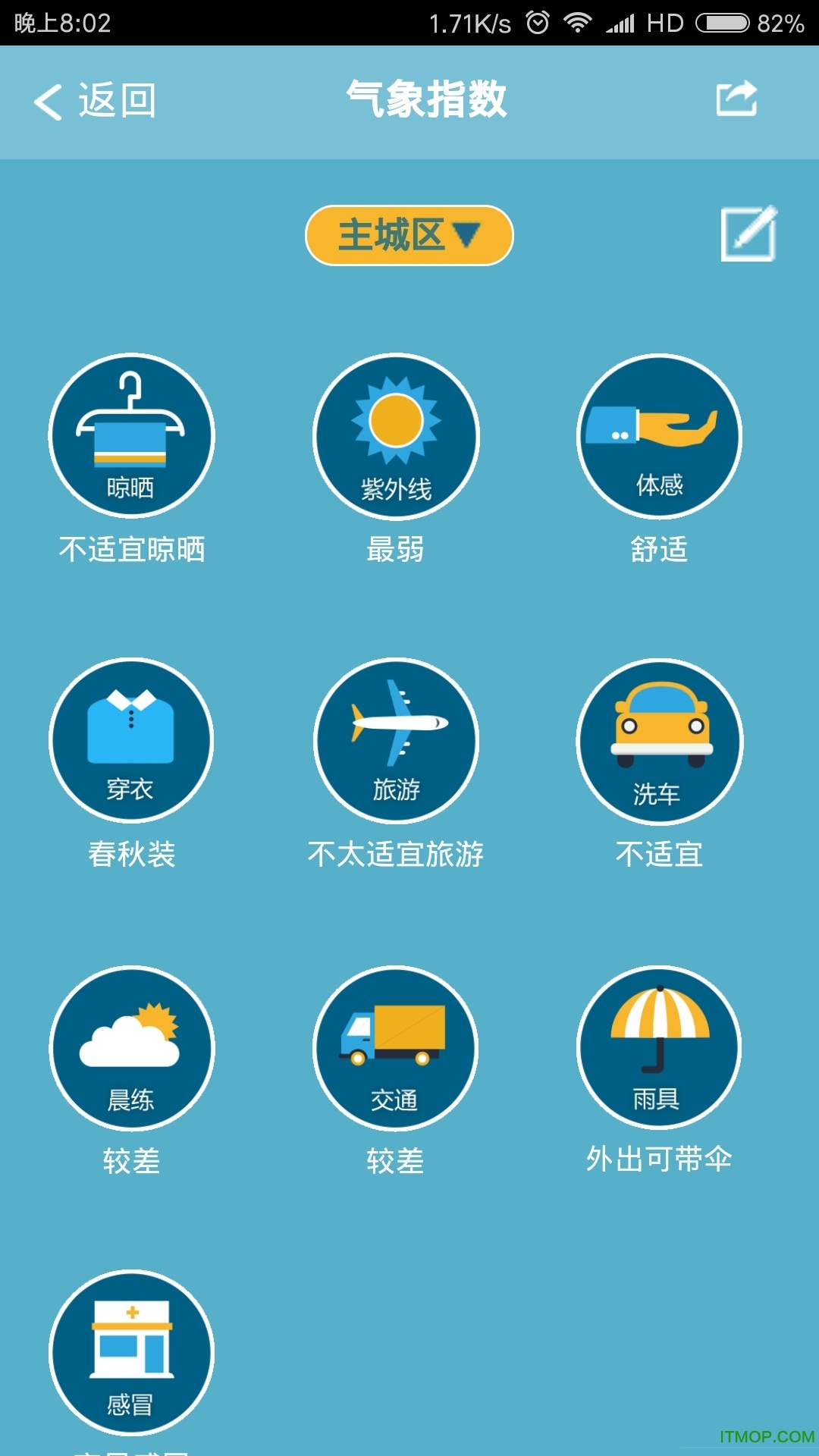Share the weather index page
The width and height of the screenshot is (819, 1456).
point(736,99)
